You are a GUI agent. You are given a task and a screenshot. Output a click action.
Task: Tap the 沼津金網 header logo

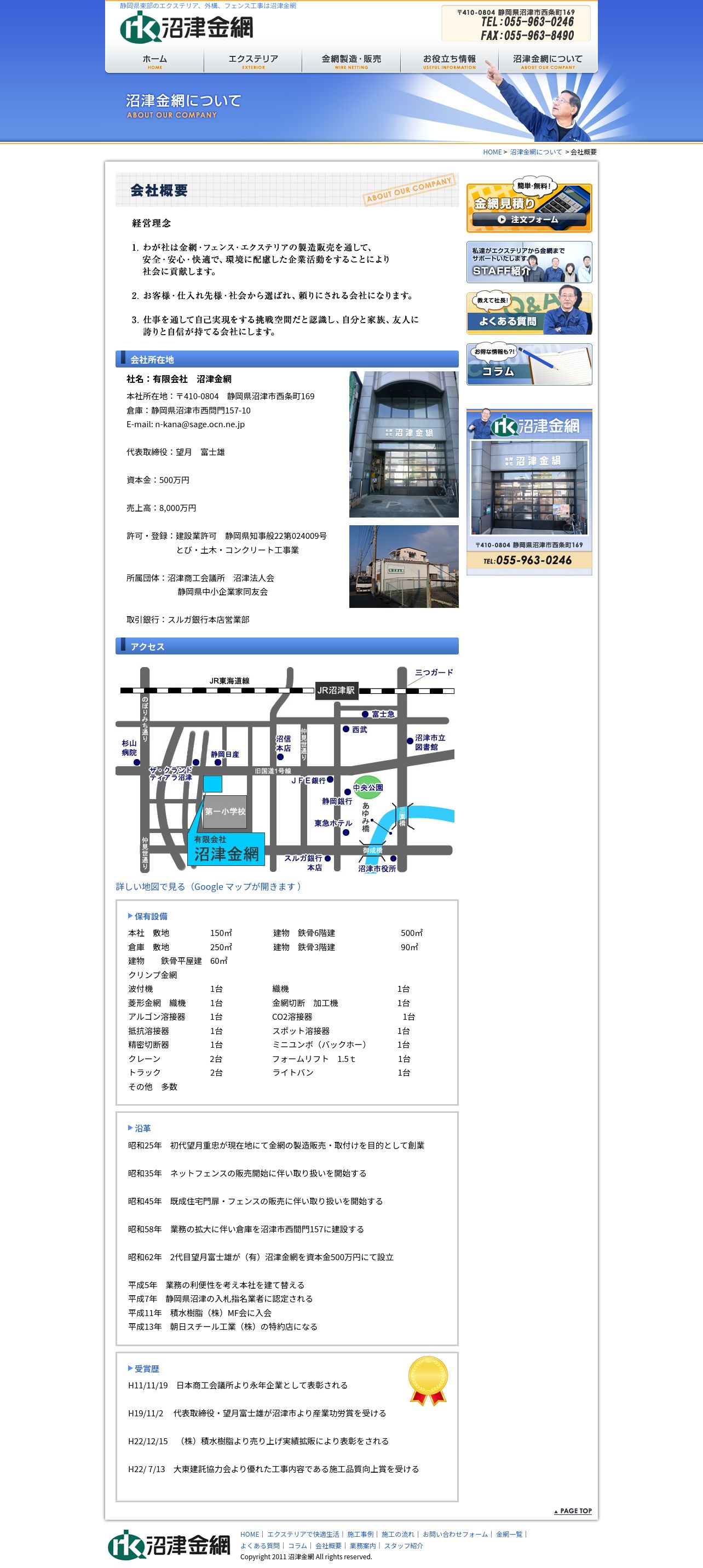(186, 27)
